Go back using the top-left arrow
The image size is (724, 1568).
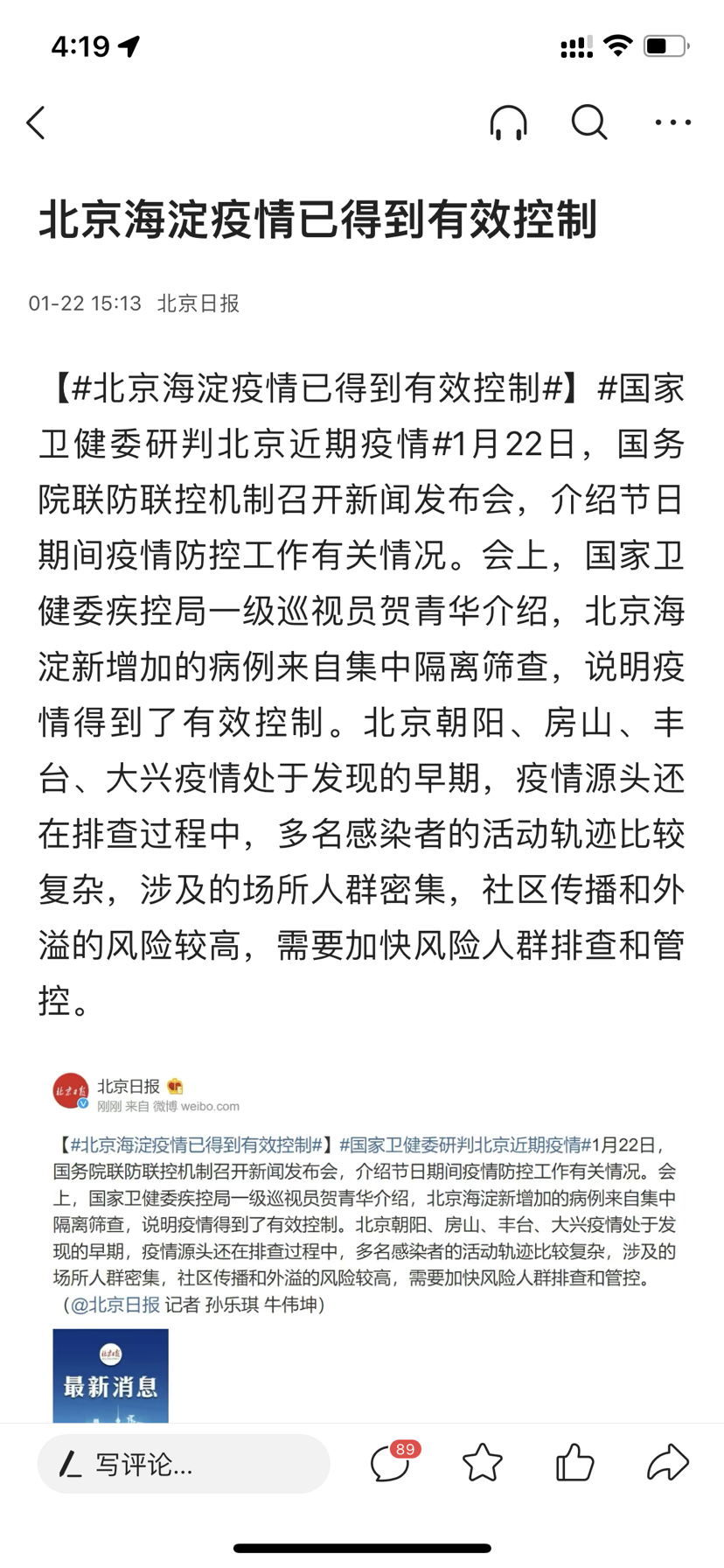36,123
